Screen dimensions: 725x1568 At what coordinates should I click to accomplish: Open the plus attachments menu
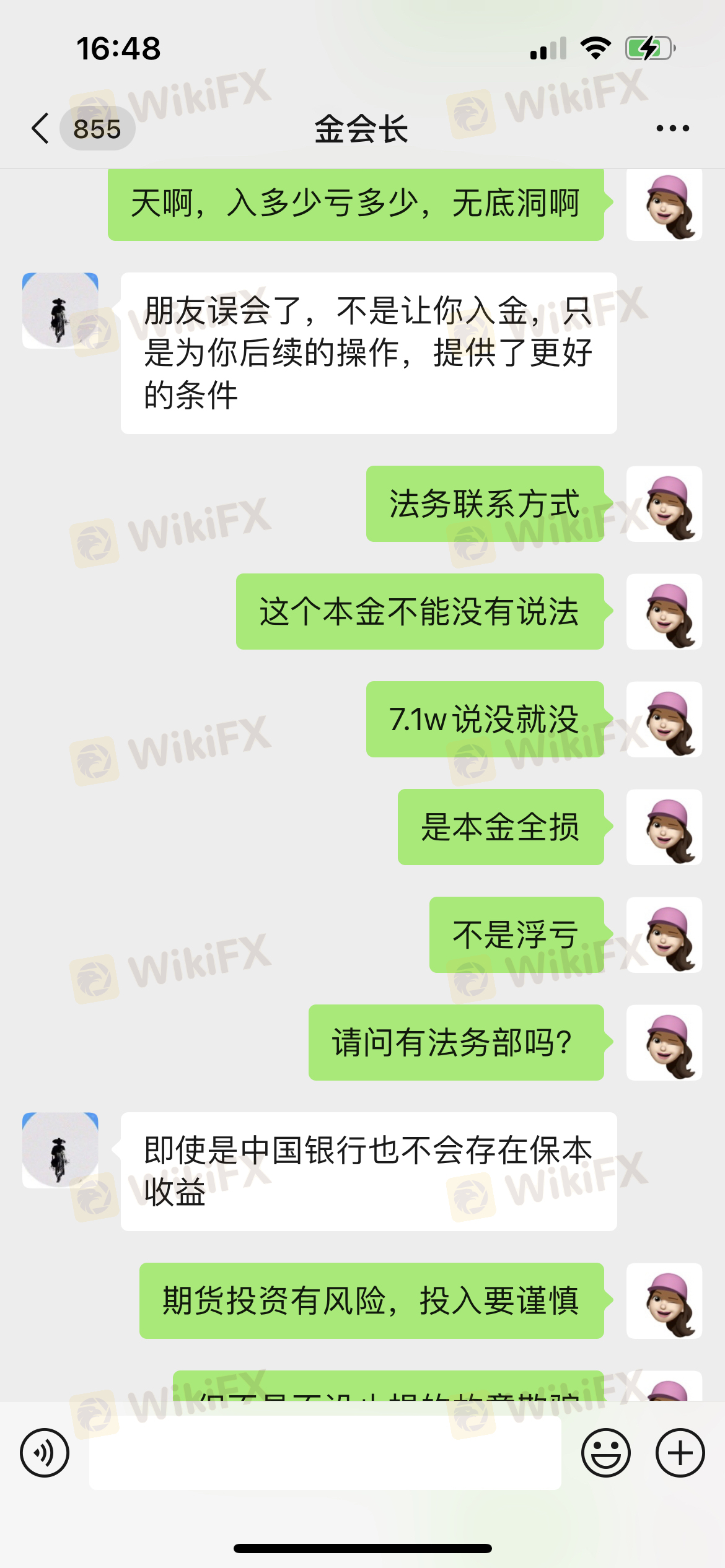coord(680,1453)
